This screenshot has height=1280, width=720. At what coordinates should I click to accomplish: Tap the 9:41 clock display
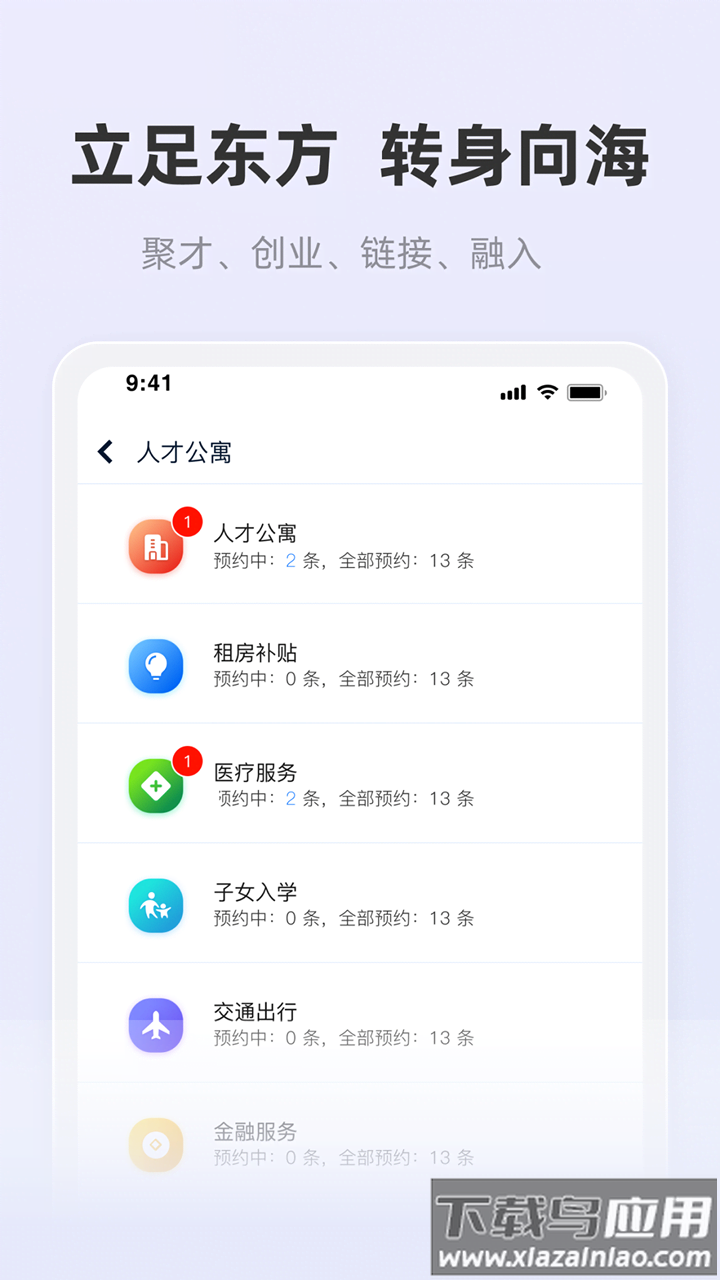pyautogui.click(x=150, y=383)
